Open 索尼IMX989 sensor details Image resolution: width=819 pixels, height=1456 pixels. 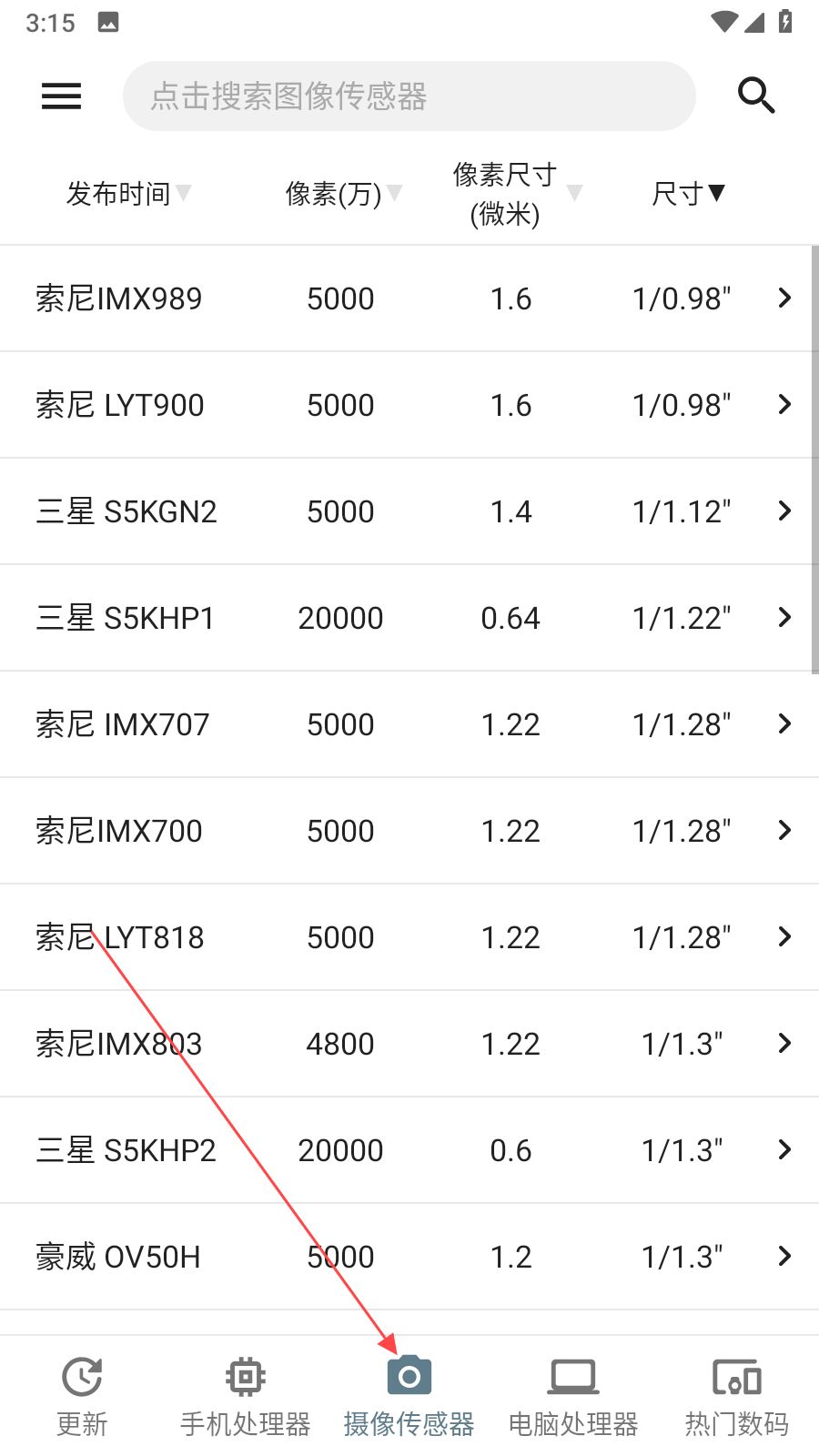click(x=409, y=298)
